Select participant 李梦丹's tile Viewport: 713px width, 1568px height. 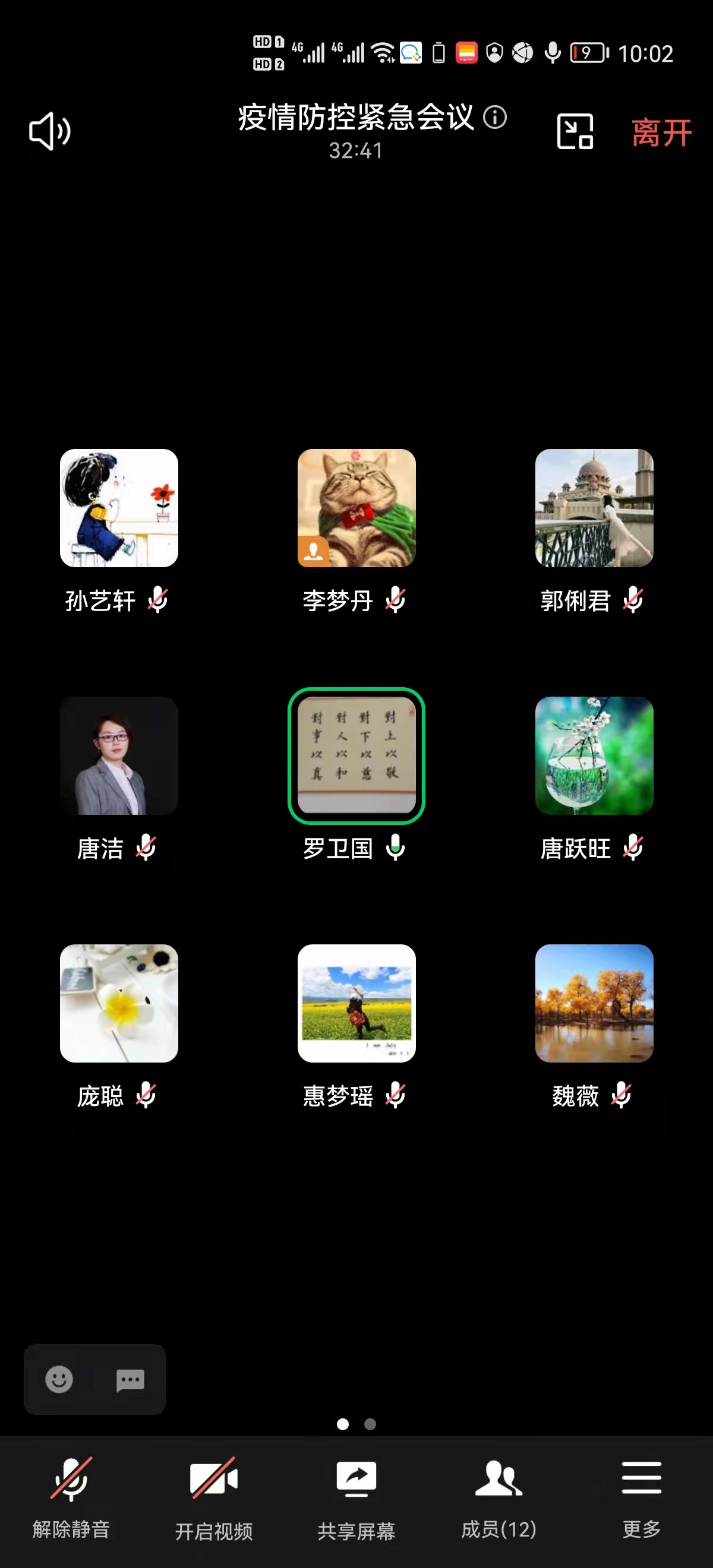coord(356,508)
